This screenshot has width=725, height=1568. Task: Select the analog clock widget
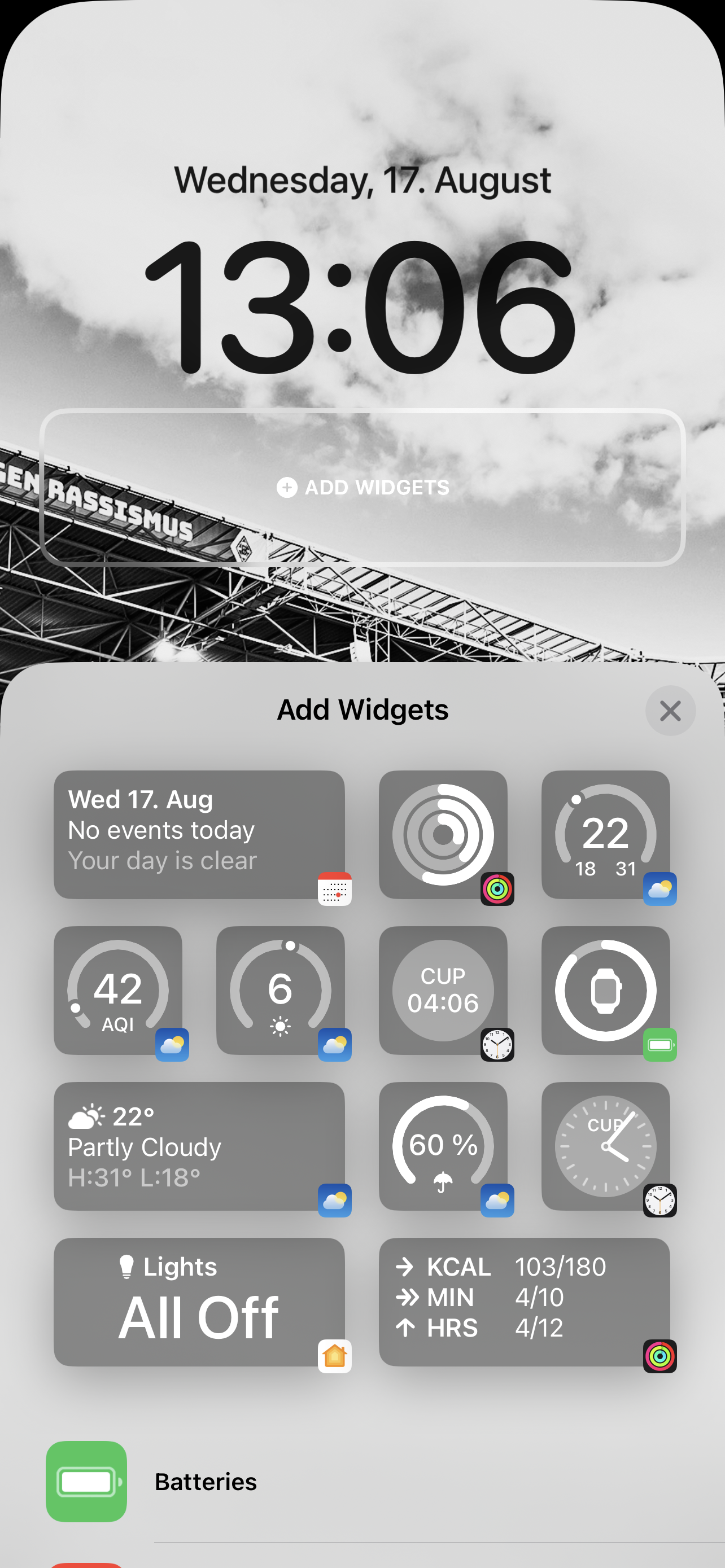(605, 1147)
